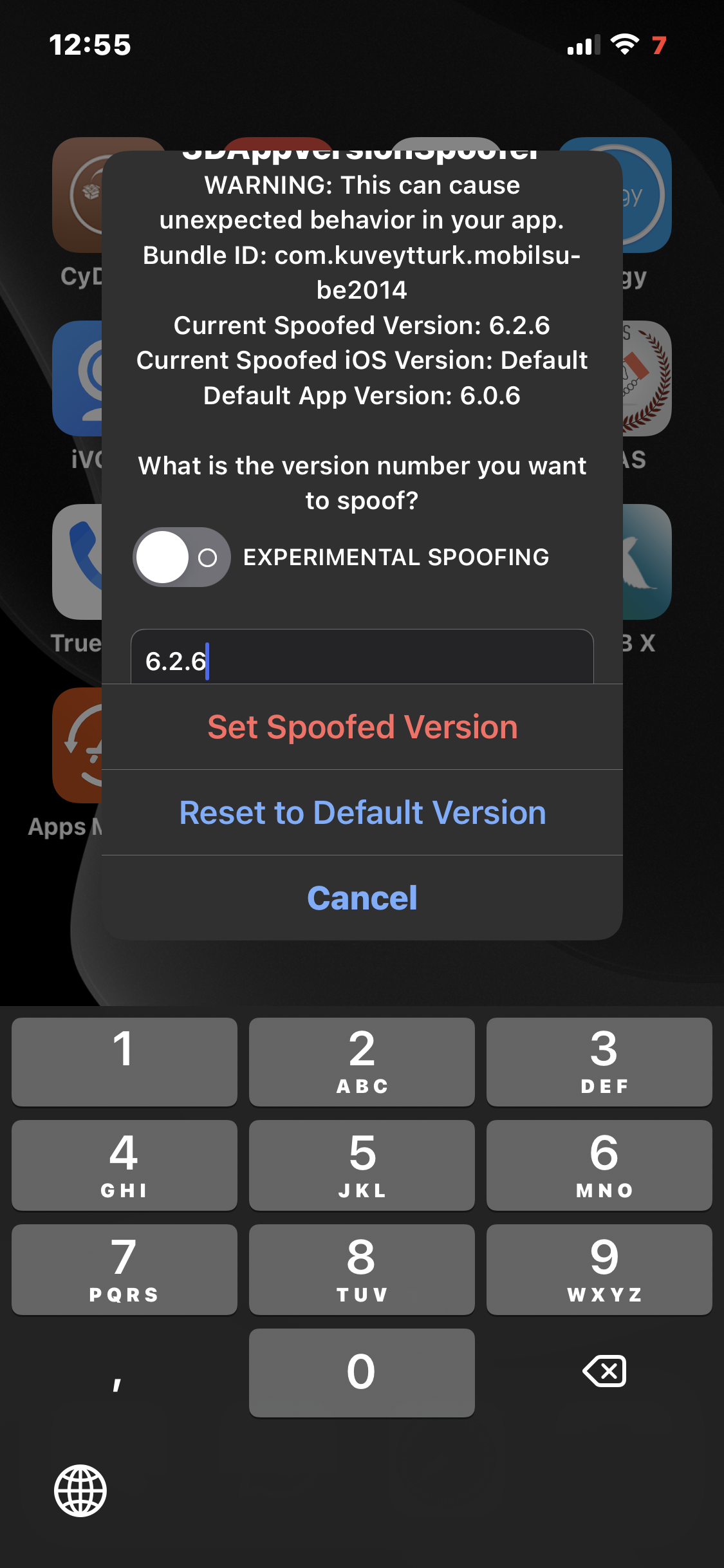Enter digit 0 on the keypad
This screenshot has width=724, height=1568.
coord(362,1372)
